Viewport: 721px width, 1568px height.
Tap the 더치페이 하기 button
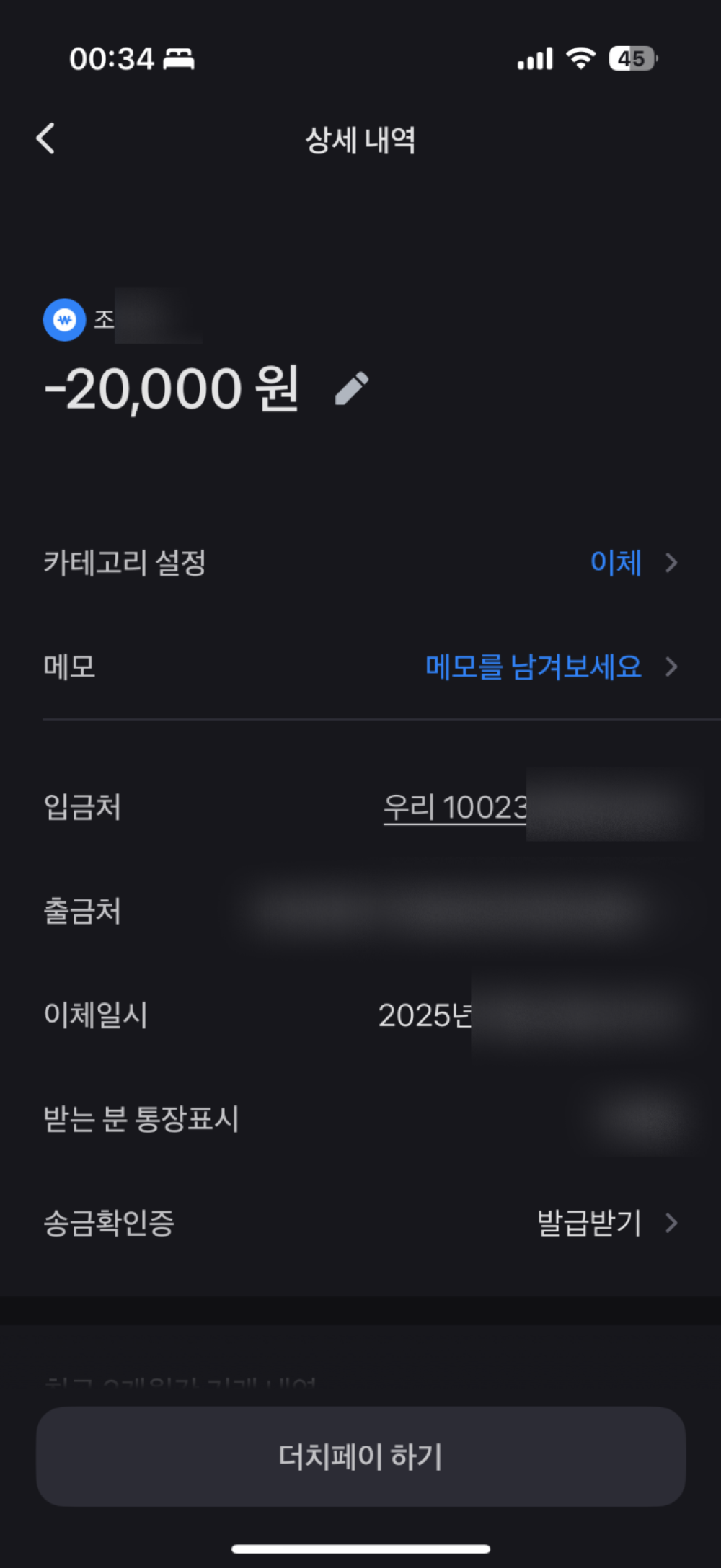360,1456
